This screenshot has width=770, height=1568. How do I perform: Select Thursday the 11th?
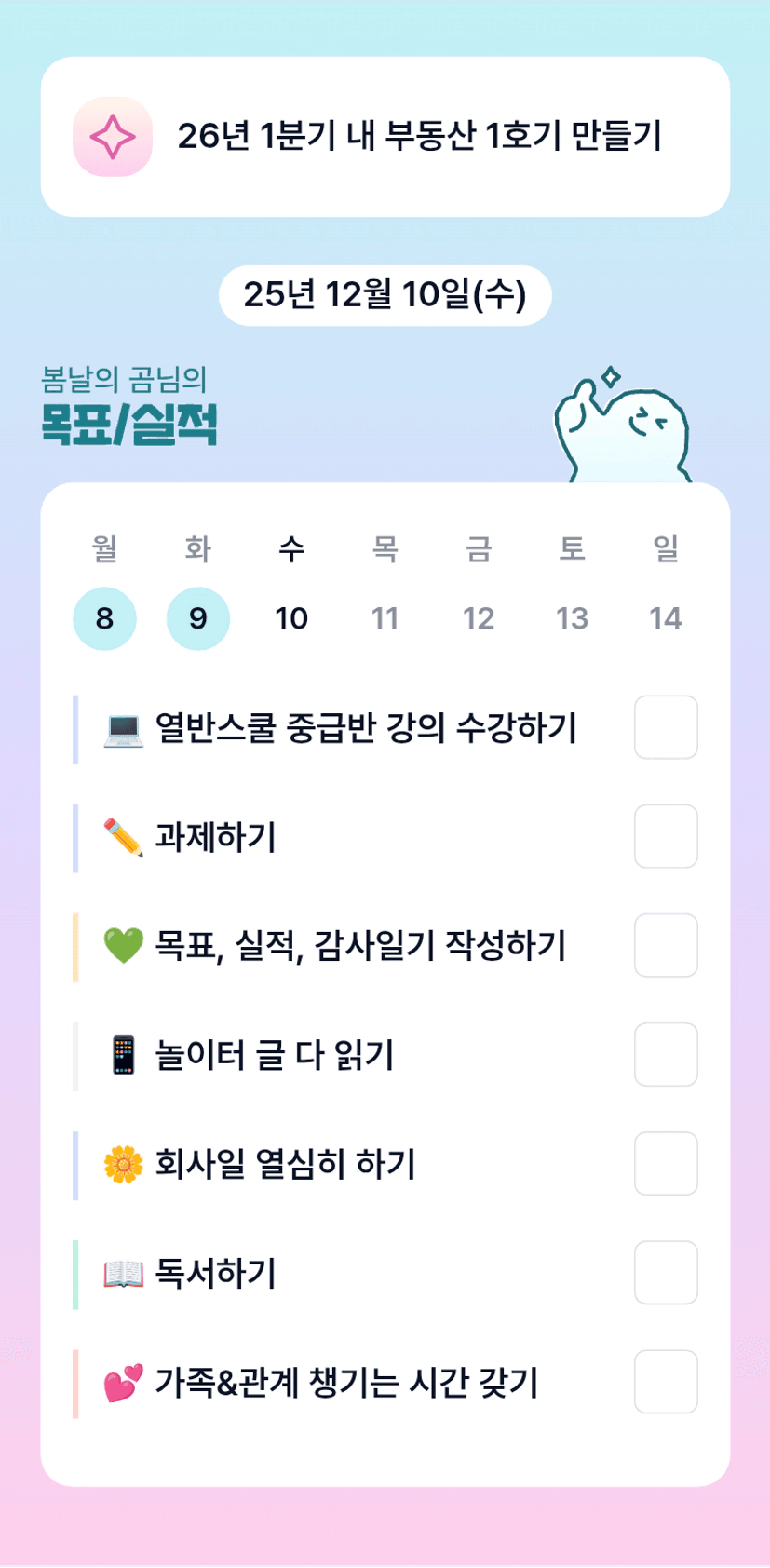[385, 618]
